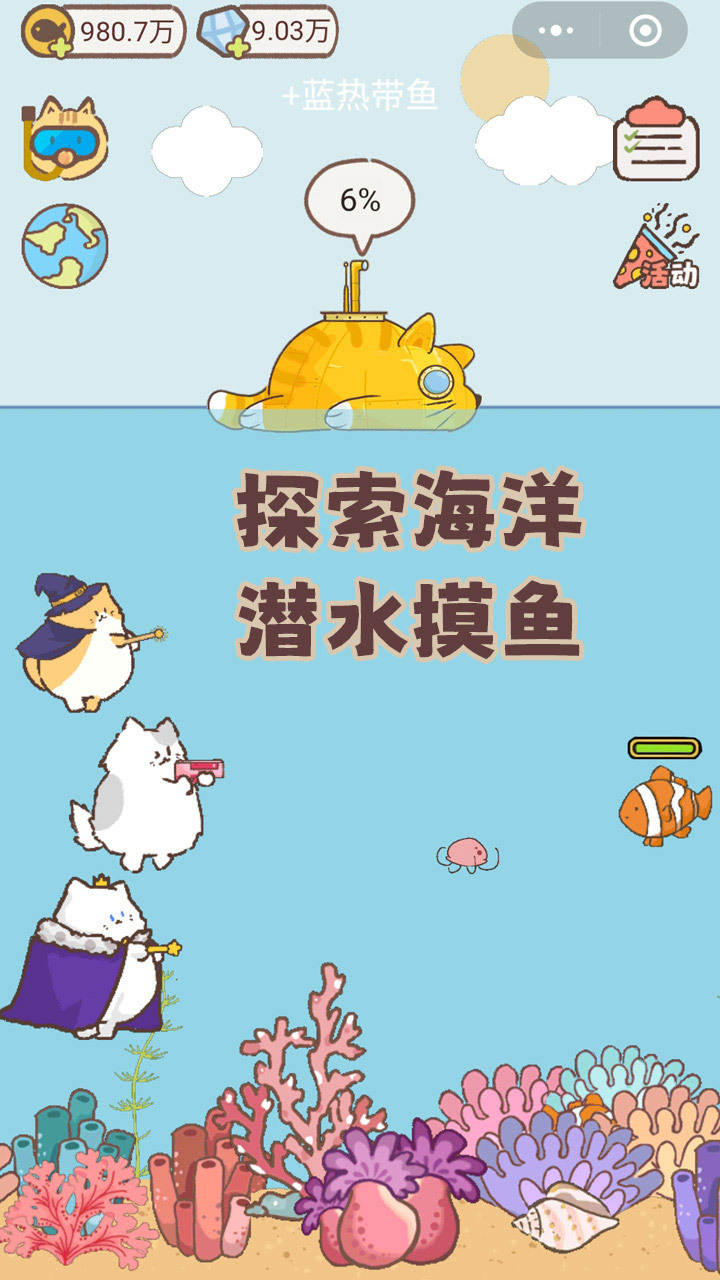
Task: Add more fish coins via plus badge
Action: 62,48
